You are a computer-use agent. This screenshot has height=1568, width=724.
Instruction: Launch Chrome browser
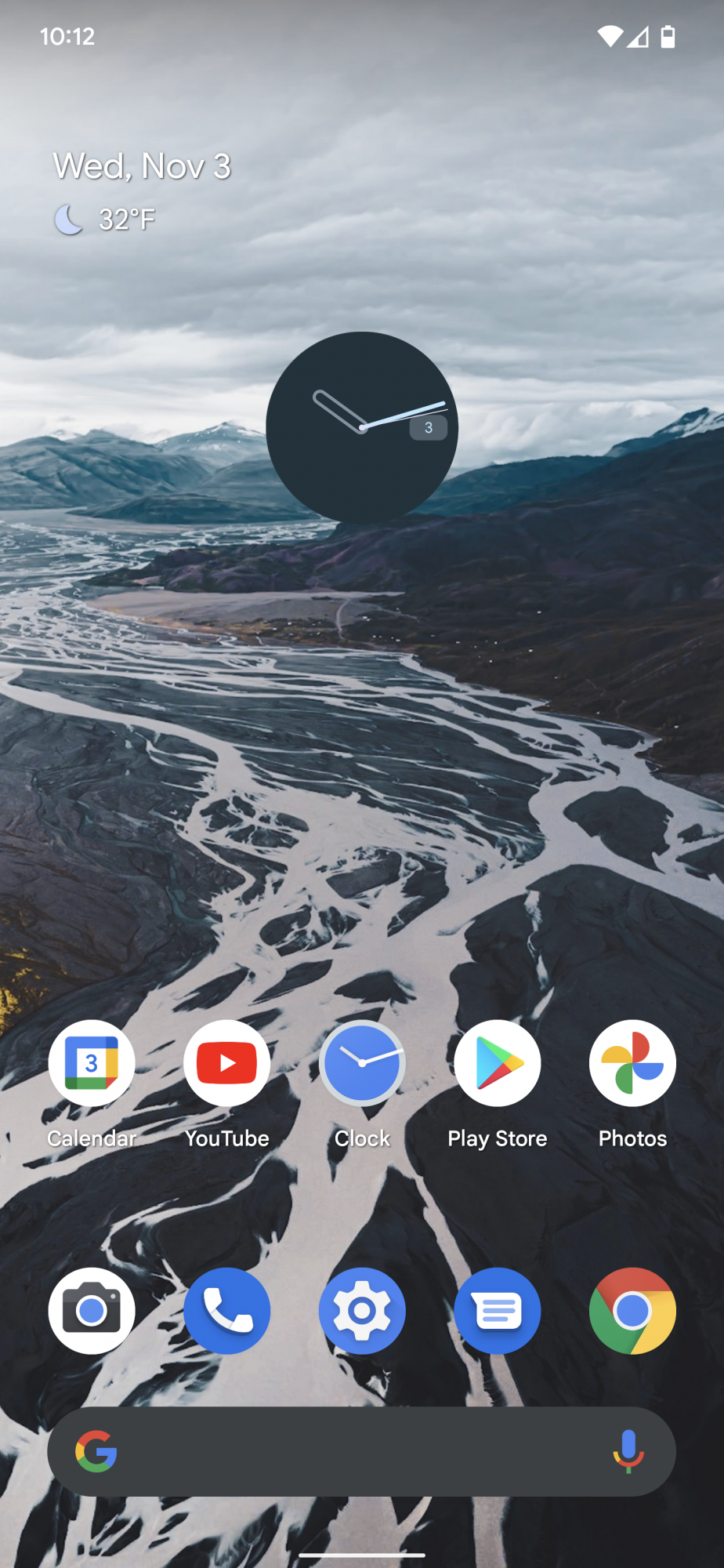[x=632, y=1311]
